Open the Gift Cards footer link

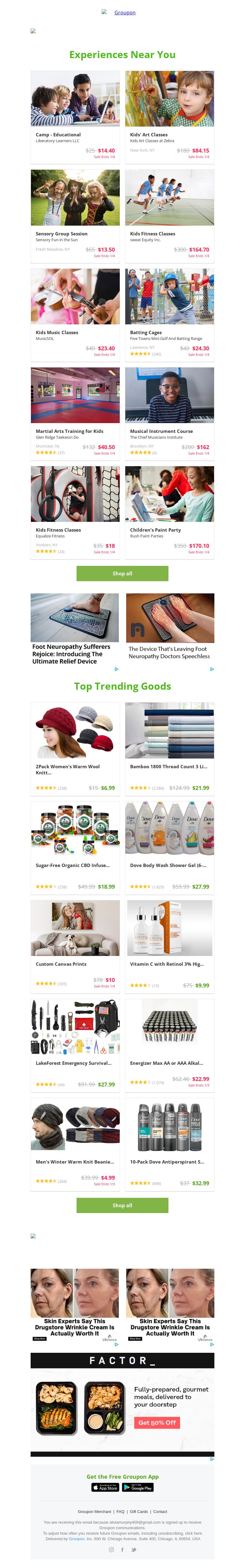point(139,1511)
